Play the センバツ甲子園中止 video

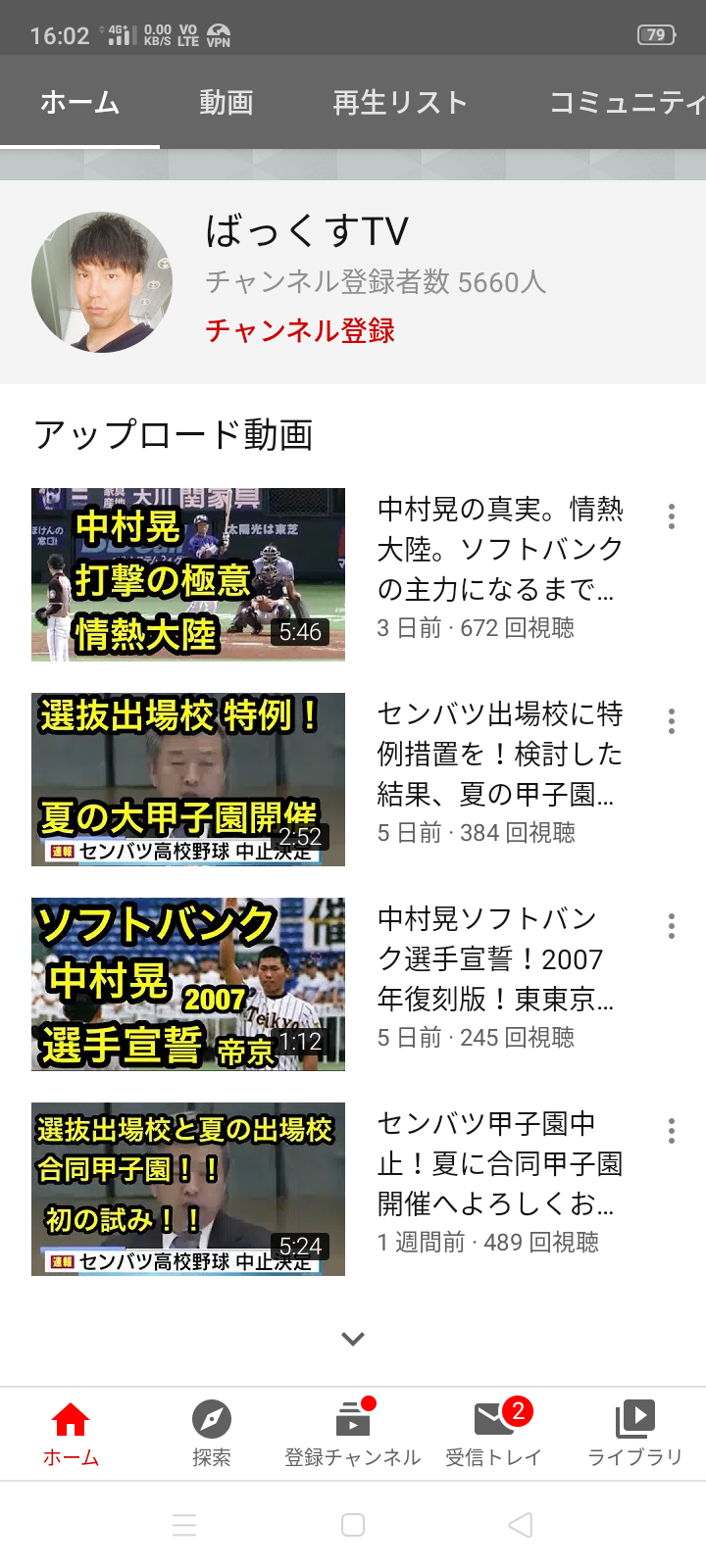click(x=188, y=1189)
